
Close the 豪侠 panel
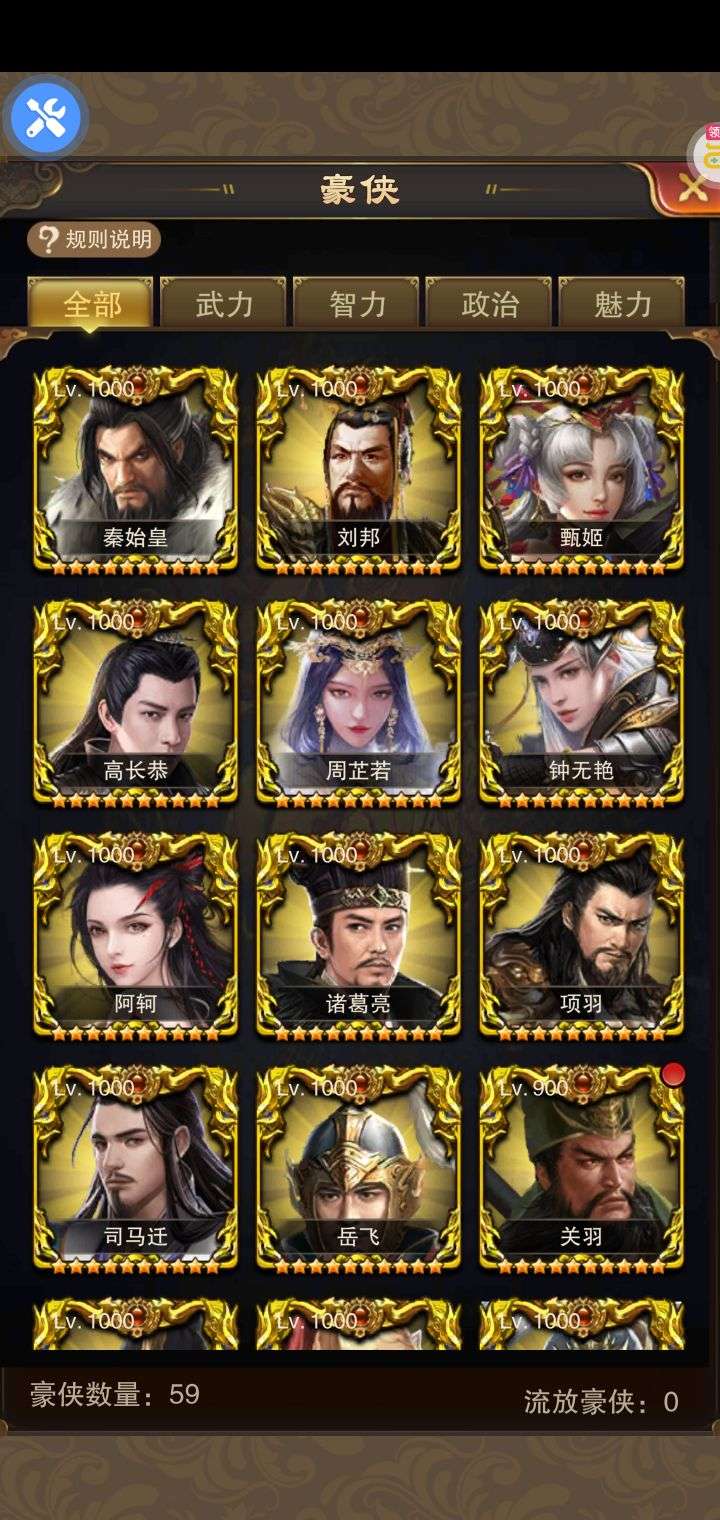tap(691, 187)
